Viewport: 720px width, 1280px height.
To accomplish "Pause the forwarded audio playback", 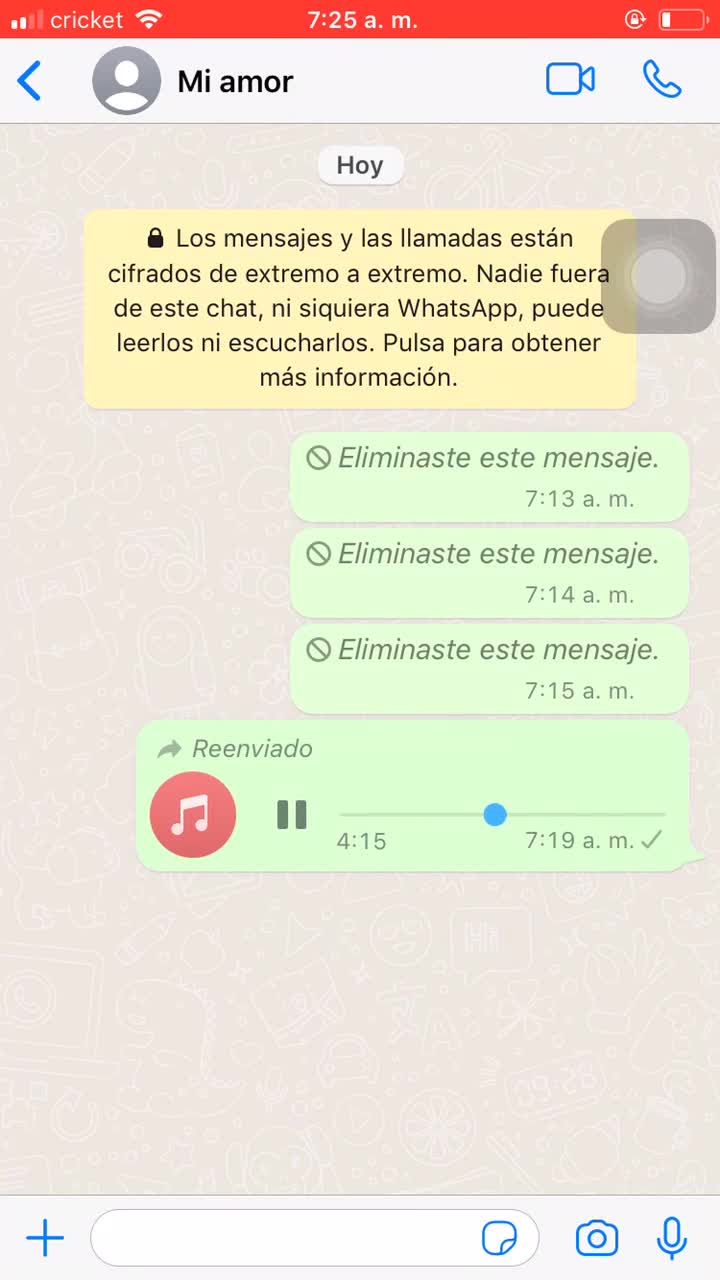I will pyautogui.click(x=292, y=815).
